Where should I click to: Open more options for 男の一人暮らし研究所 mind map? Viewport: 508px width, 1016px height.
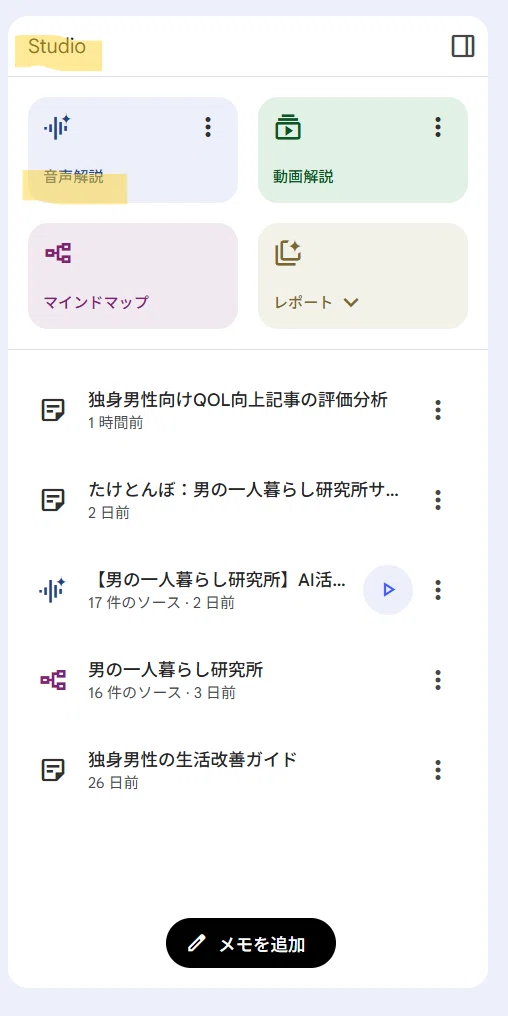point(438,680)
